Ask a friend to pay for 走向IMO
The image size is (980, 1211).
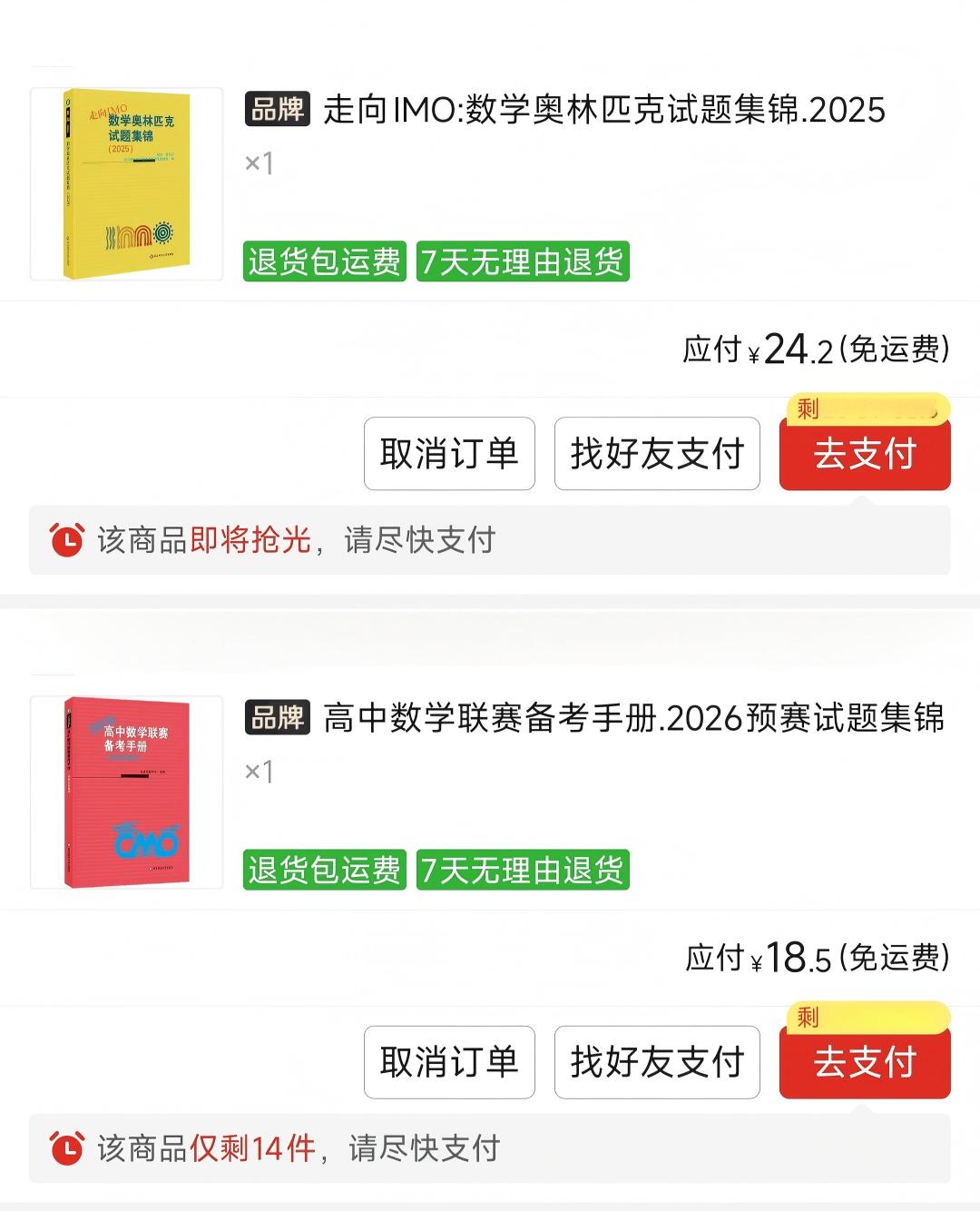pos(657,454)
